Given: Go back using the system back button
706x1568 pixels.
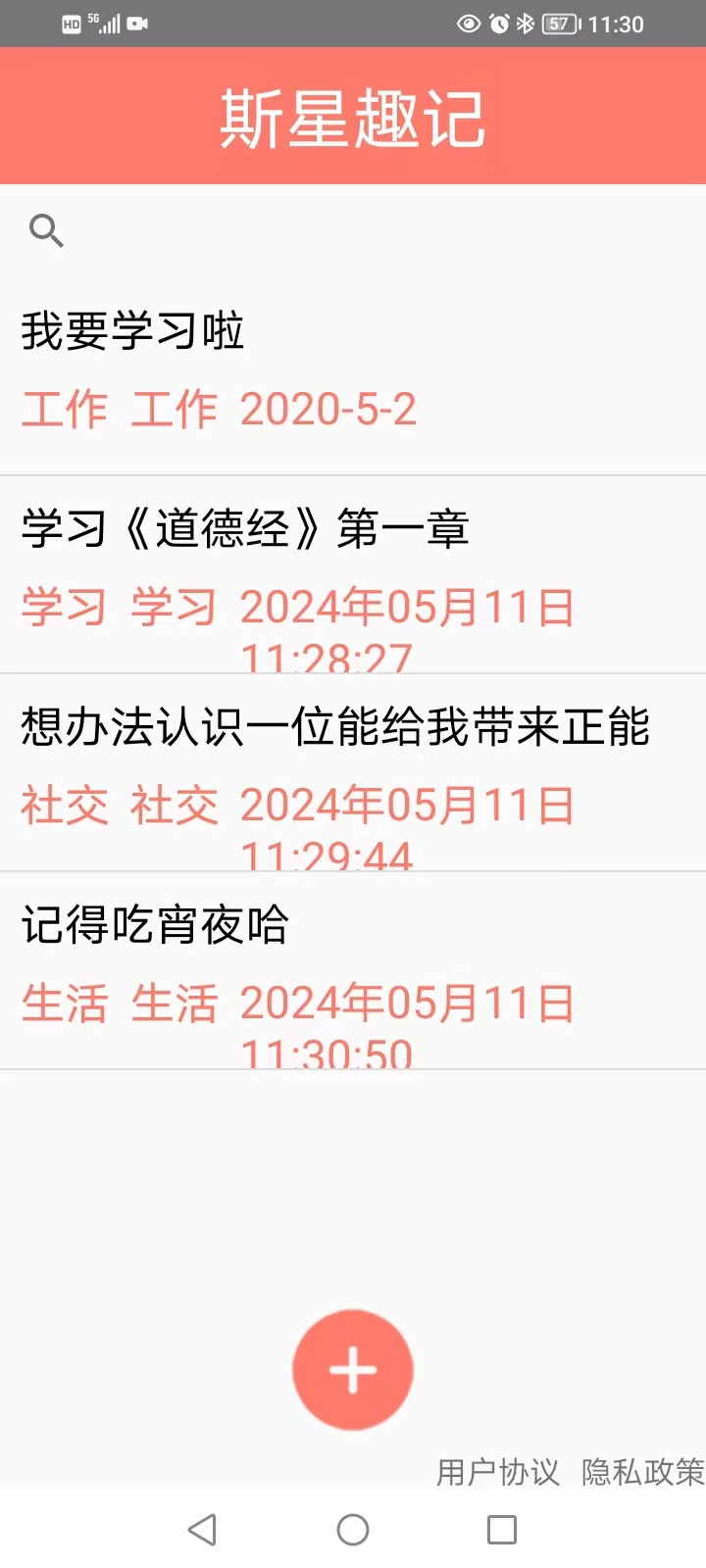Looking at the screenshot, I should point(203,1530).
